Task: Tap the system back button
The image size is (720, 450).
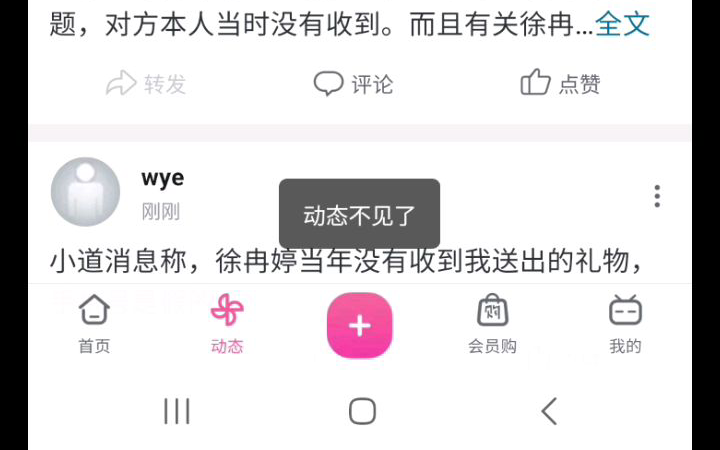Action: point(548,411)
